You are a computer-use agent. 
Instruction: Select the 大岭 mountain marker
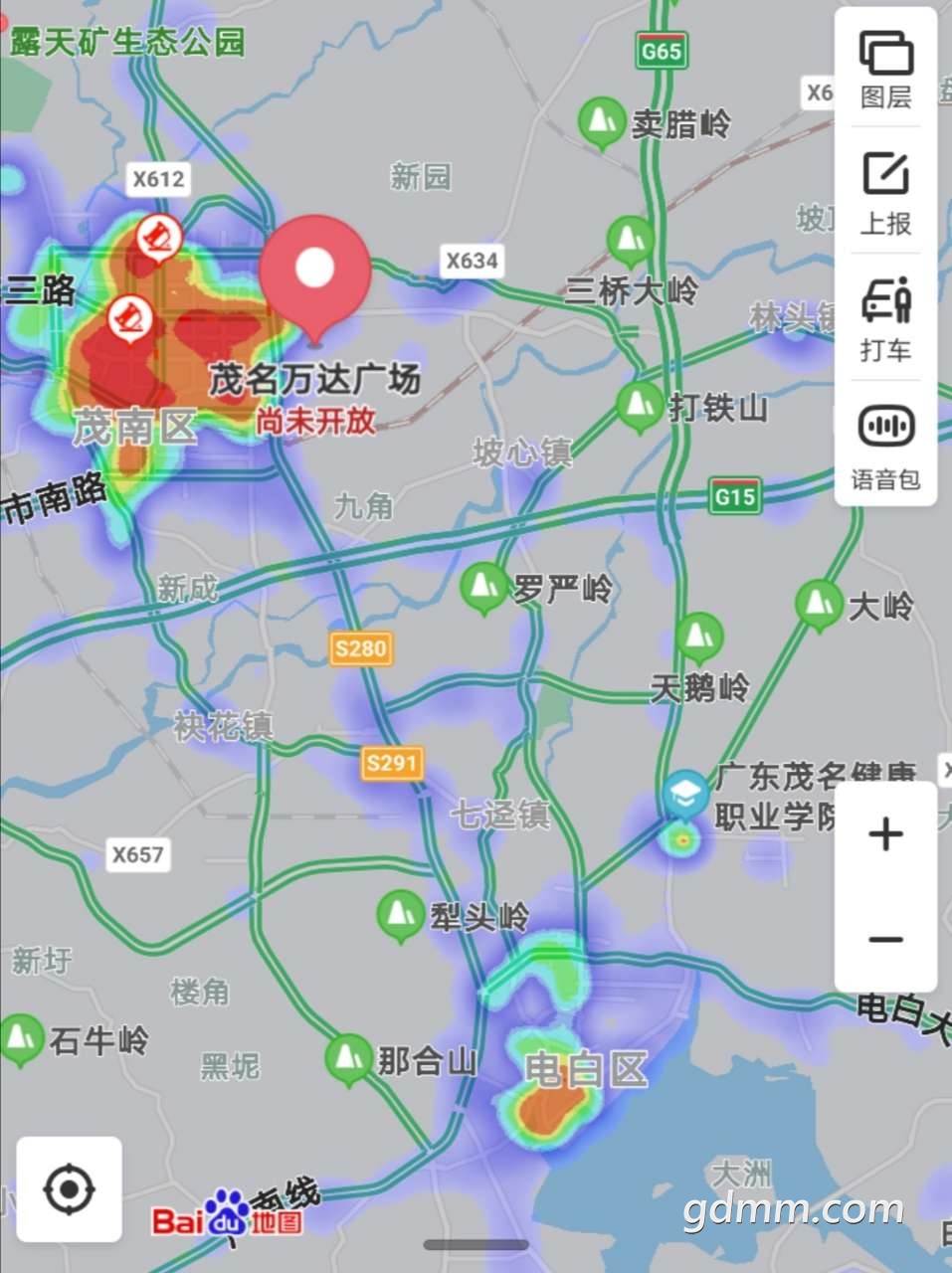click(819, 604)
